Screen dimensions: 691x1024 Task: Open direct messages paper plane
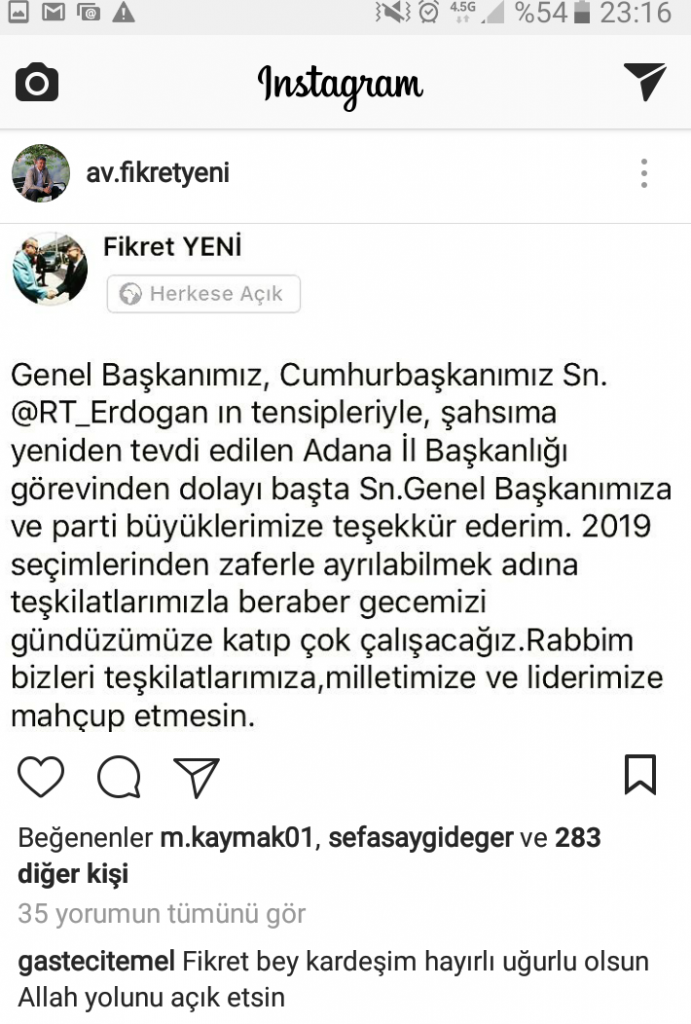point(644,82)
